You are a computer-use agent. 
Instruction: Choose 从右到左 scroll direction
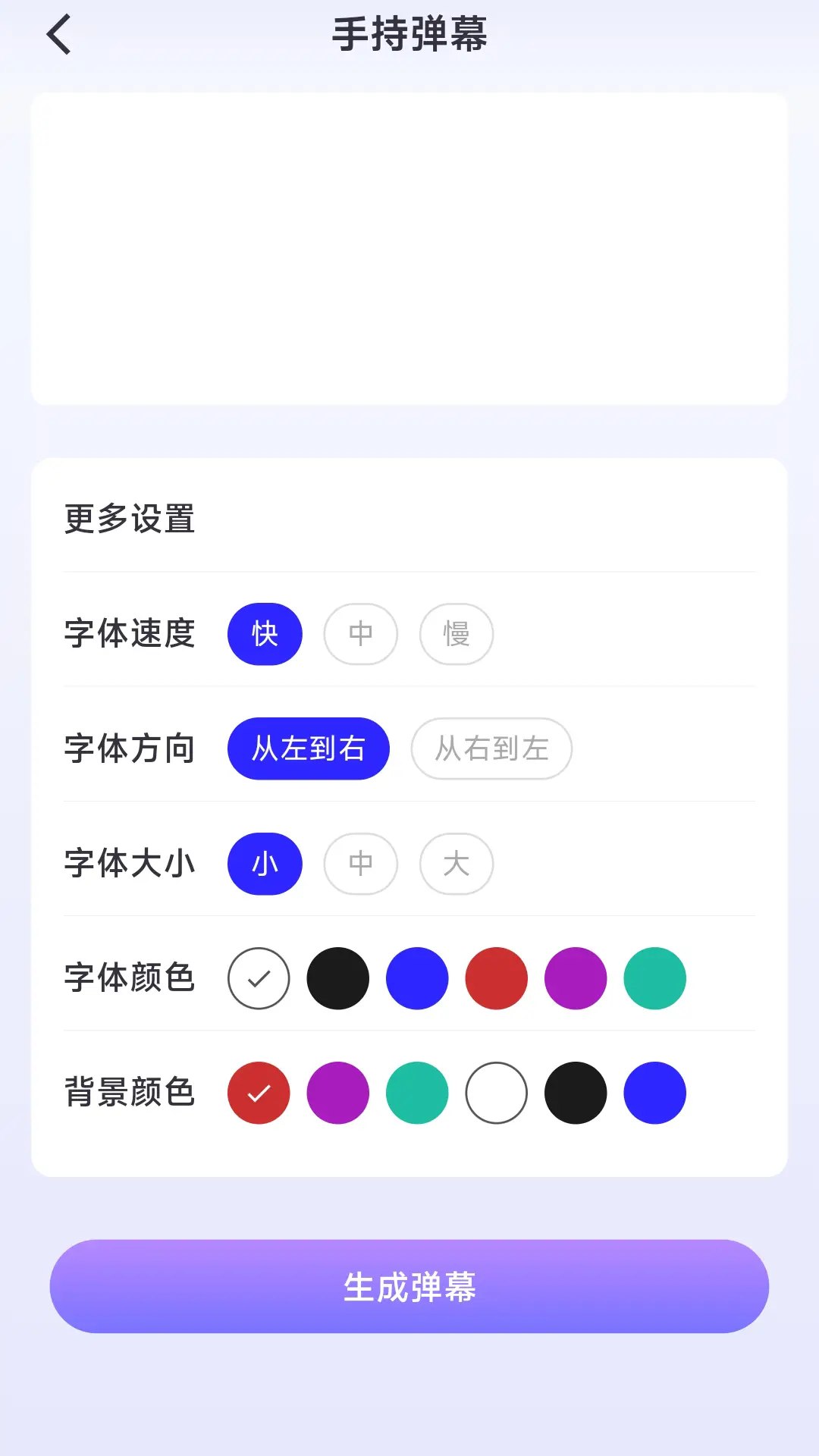491,748
